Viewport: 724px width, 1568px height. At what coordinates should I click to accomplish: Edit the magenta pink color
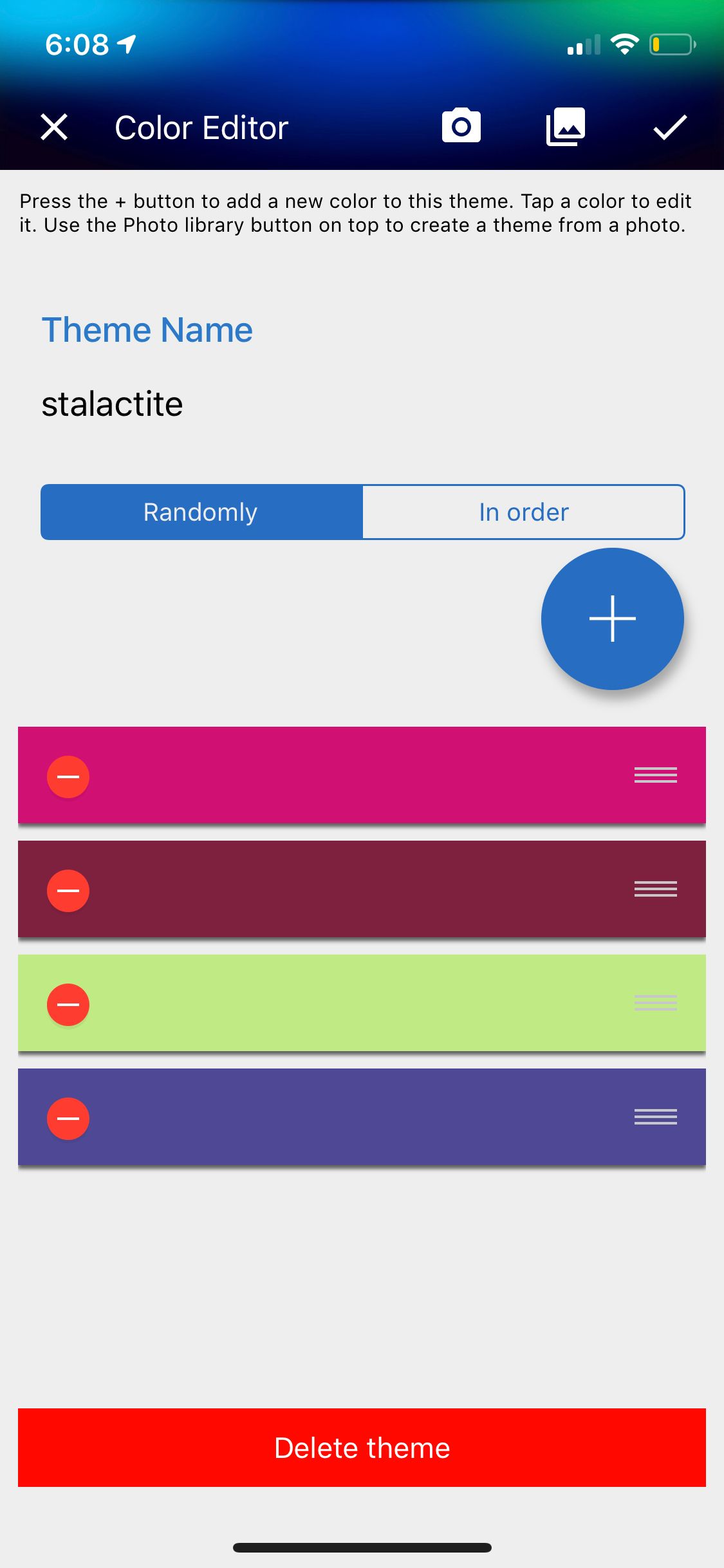(x=360, y=775)
